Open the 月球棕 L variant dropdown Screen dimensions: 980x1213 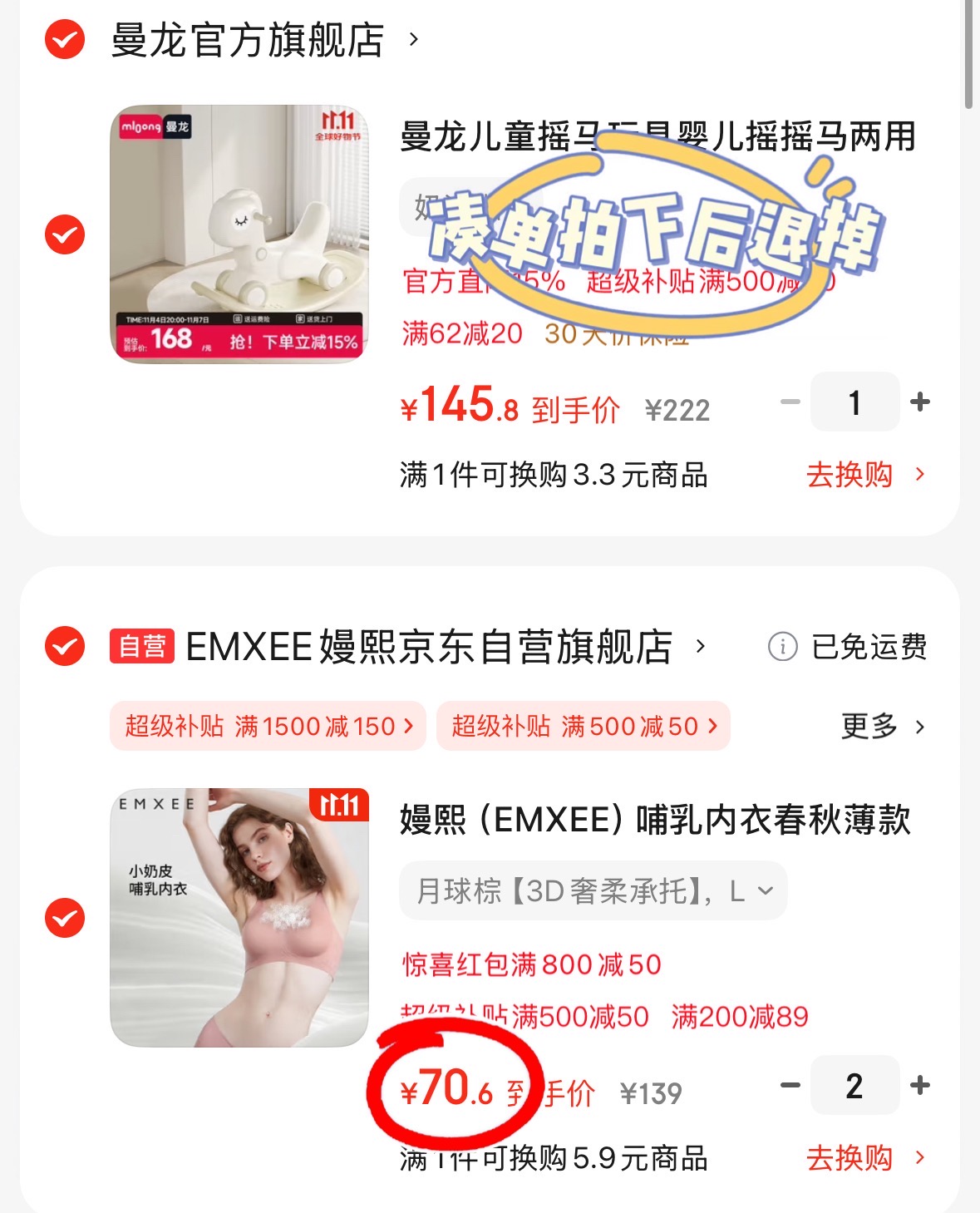pyautogui.click(x=590, y=890)
